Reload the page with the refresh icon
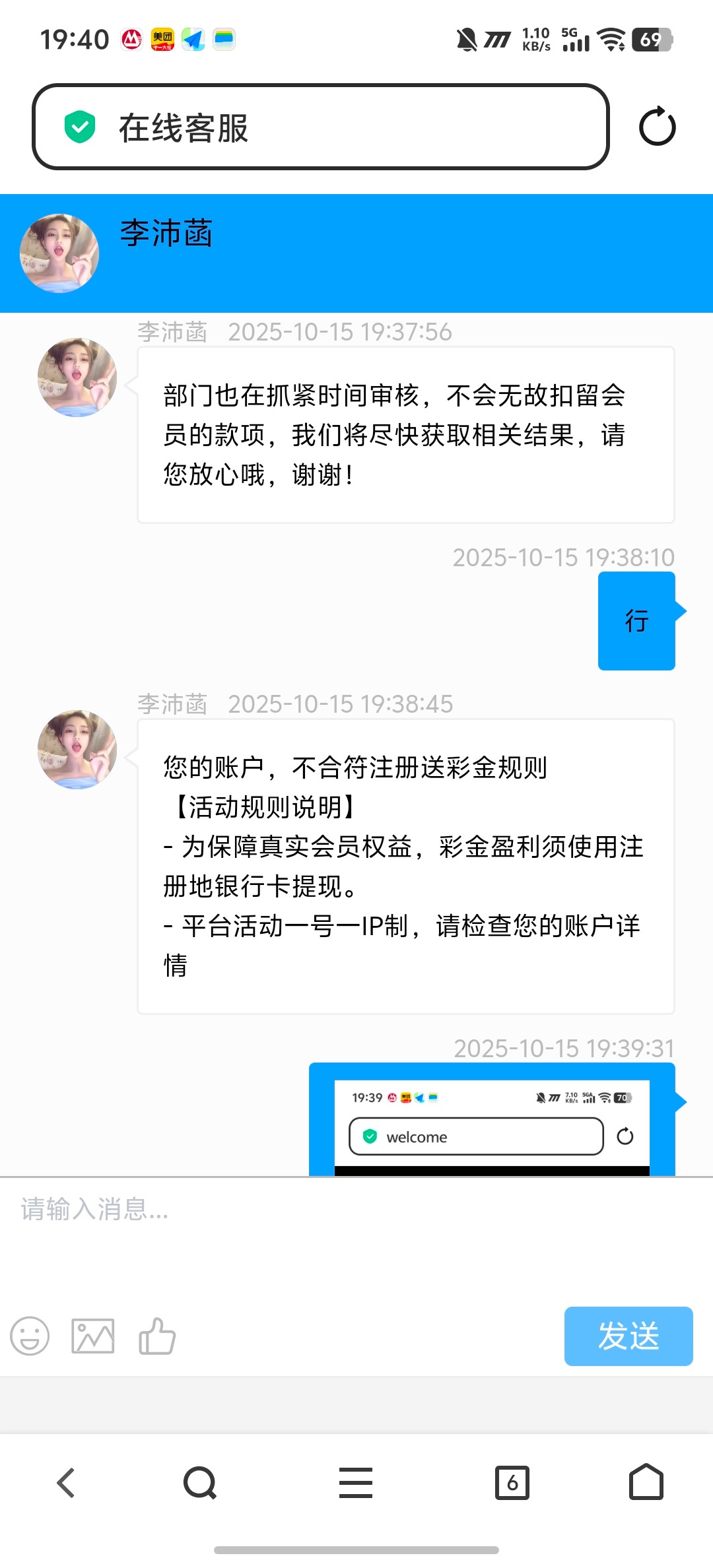The height and width of the screenshot is (1568, 713). point(658,125)
